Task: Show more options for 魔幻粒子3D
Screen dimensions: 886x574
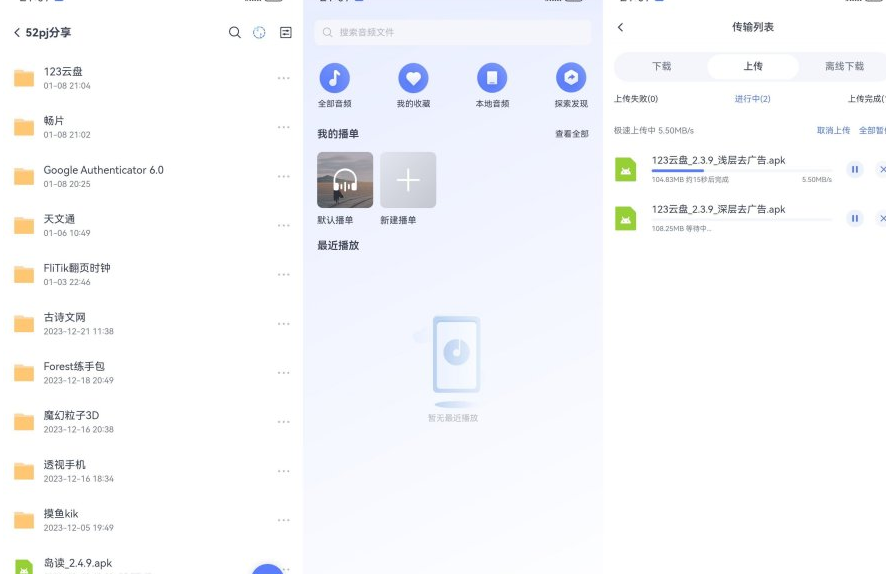Action: 284,422
